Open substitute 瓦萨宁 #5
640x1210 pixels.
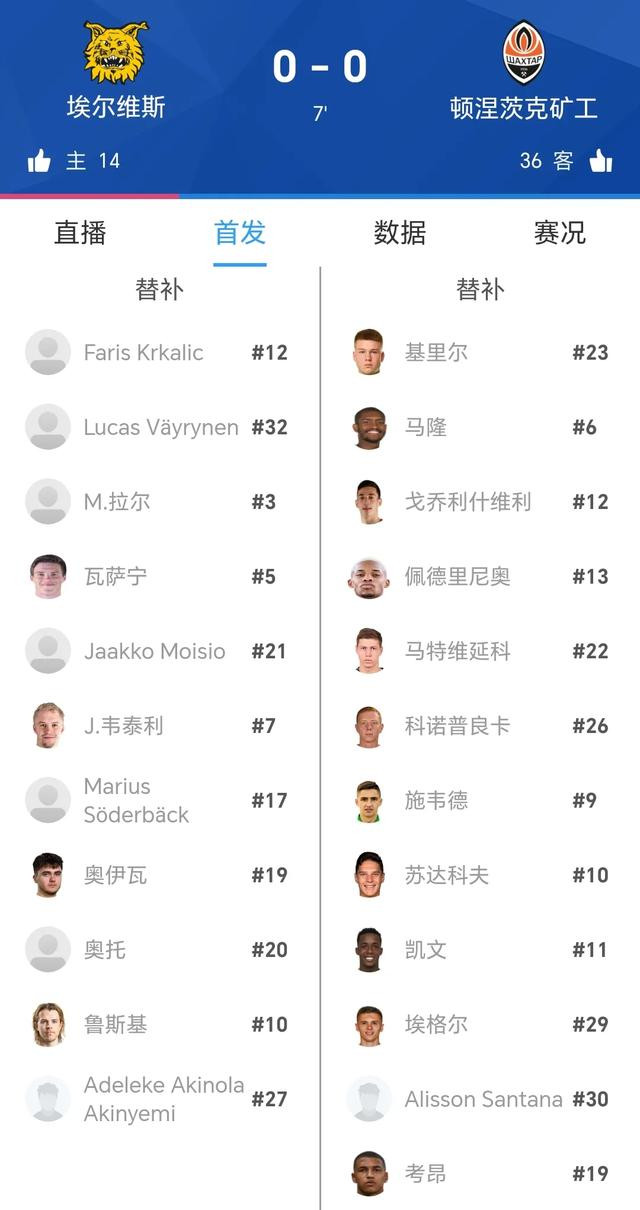click(x=160, y=576)
